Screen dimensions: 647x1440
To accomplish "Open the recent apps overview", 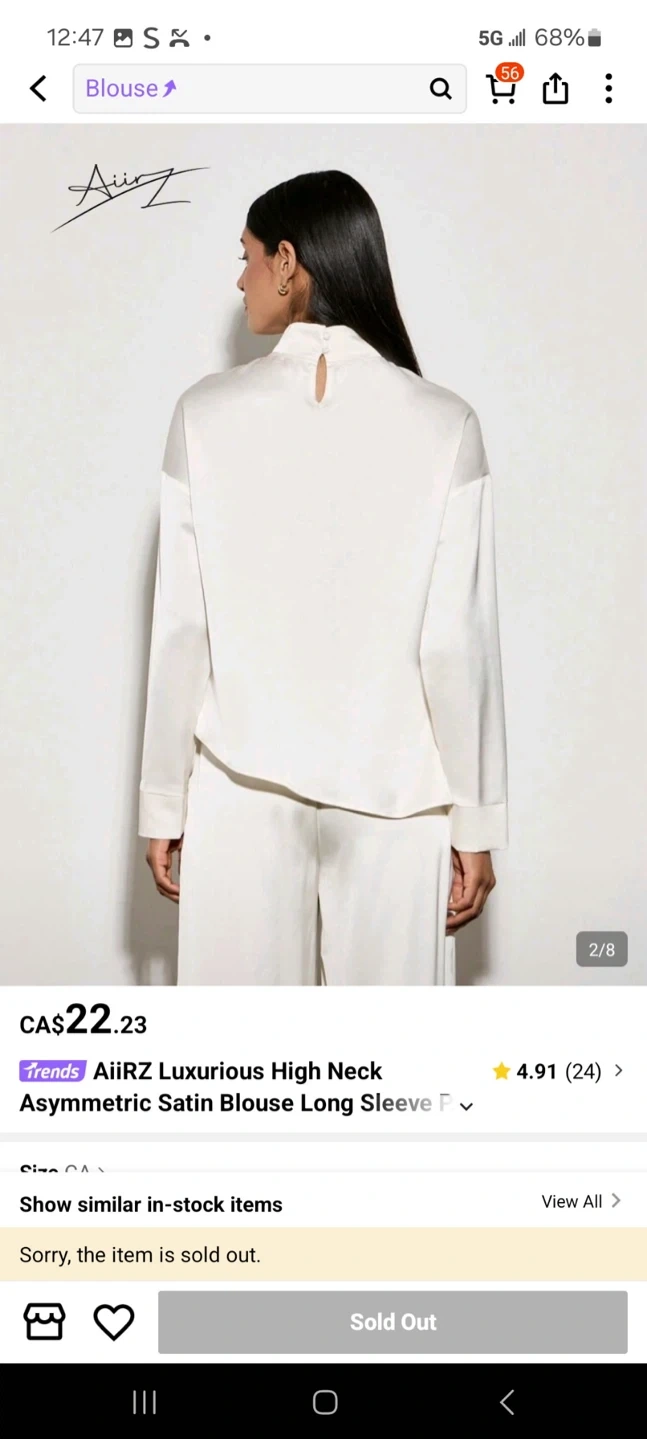I will pyautogui.click(x=145, y=1402).
